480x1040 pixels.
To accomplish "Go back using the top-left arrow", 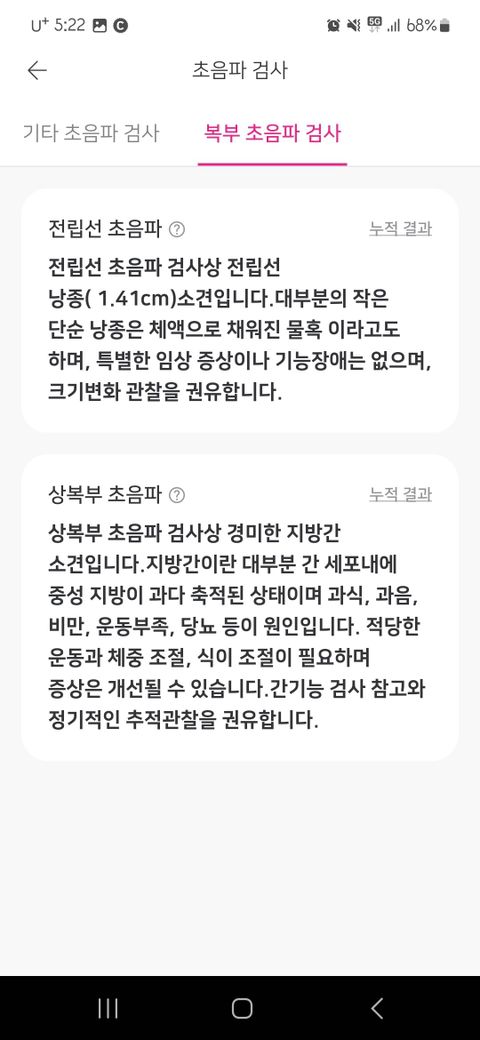I will pos(37,70).
